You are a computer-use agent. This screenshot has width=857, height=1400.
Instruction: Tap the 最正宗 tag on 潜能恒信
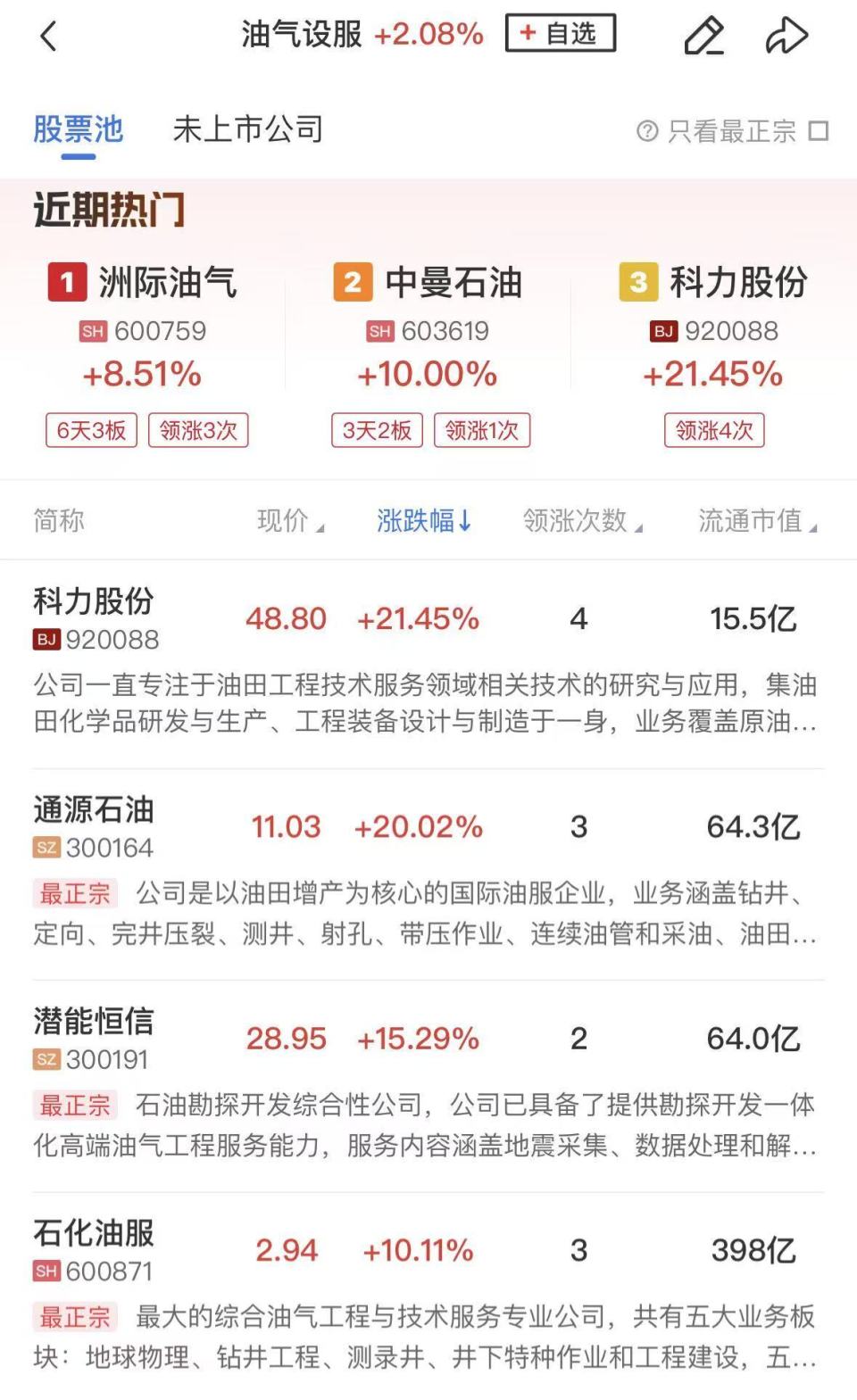click(74, 1106)
